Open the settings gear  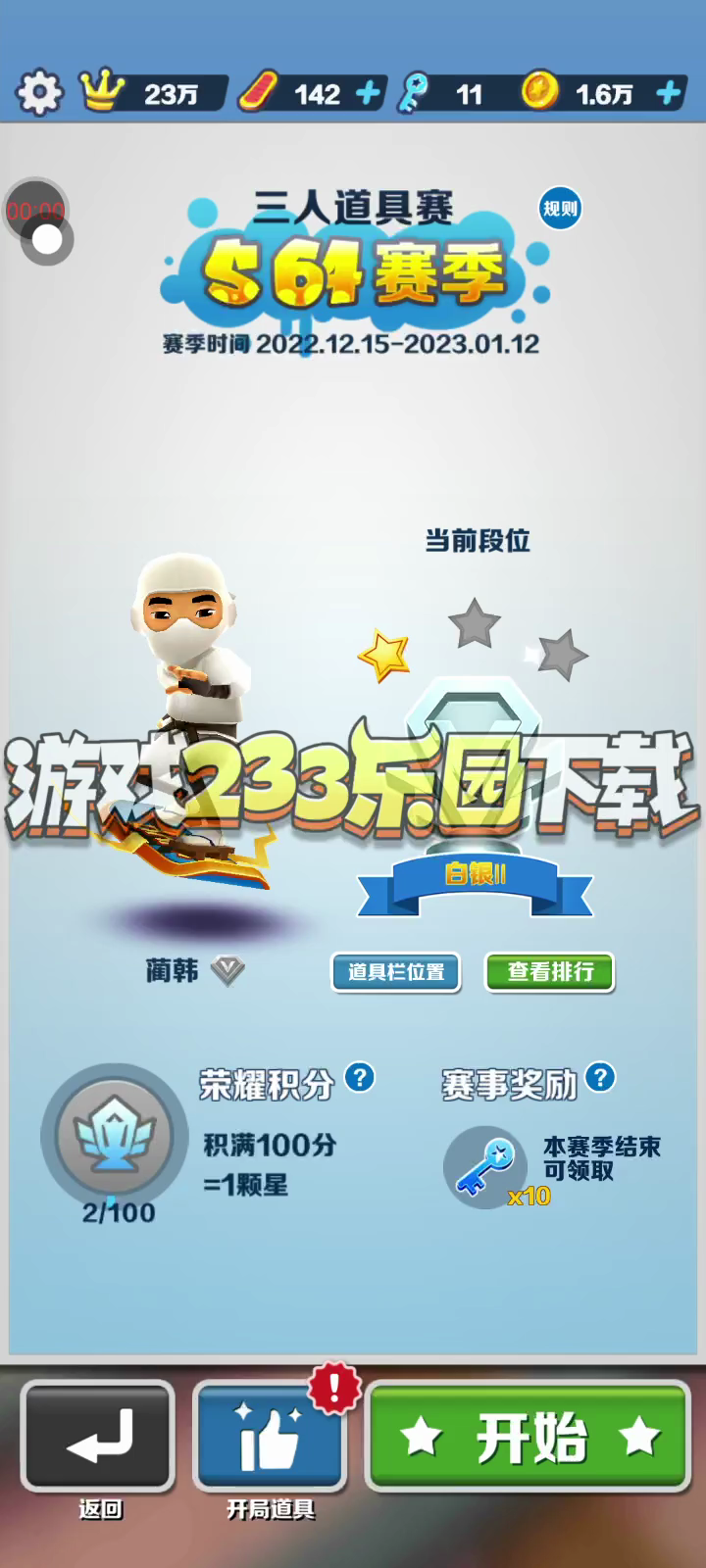click(x=39, y=93)
